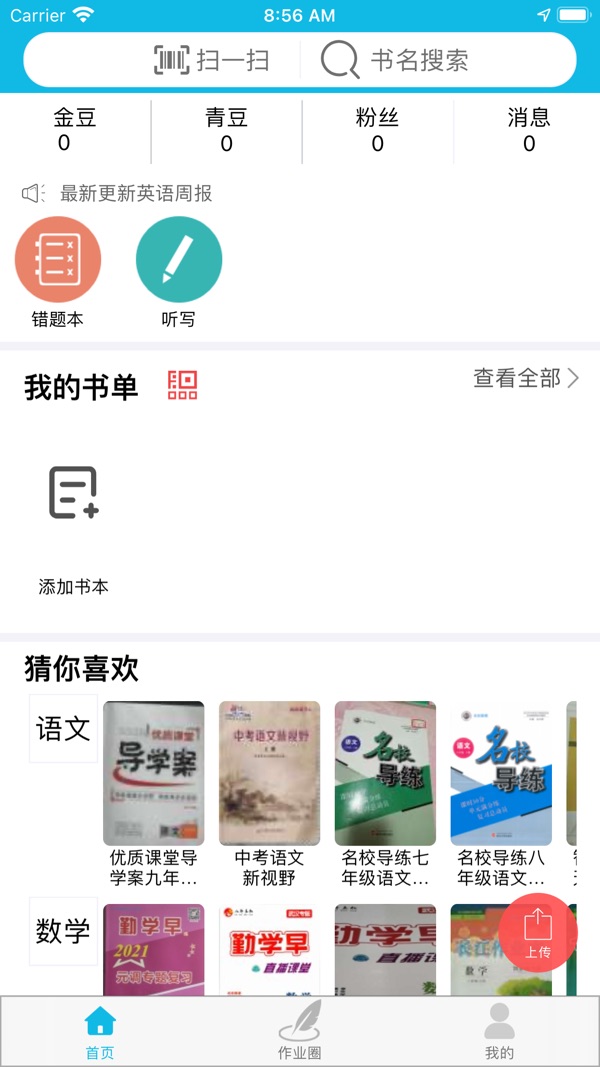The height and width of the screenshot is (1067, 600).
Task: Open 错题本 wrong-question notebook
Action: click(58, 272)
